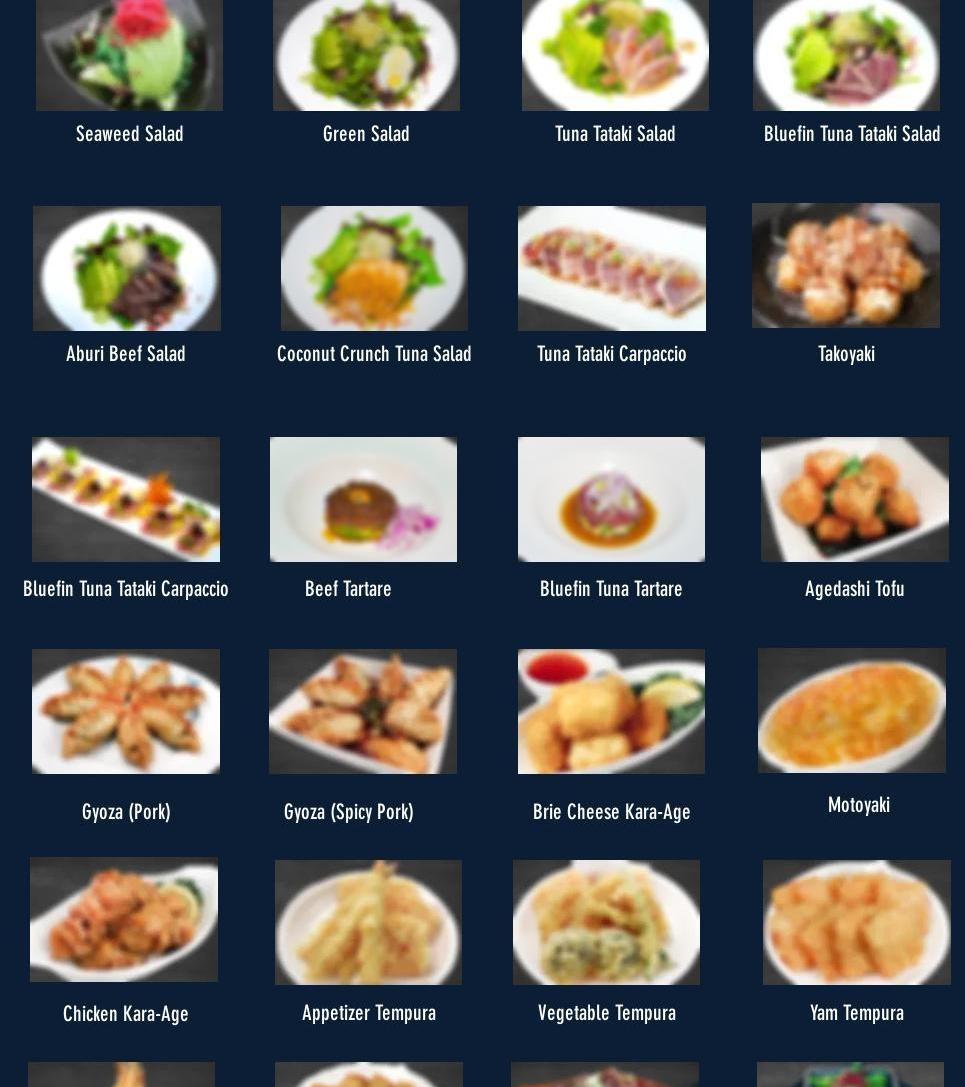This screenshot has width=965, height=1087.
Task: View Brie Cheese Kara-Age item
Action: coord(611,711)
